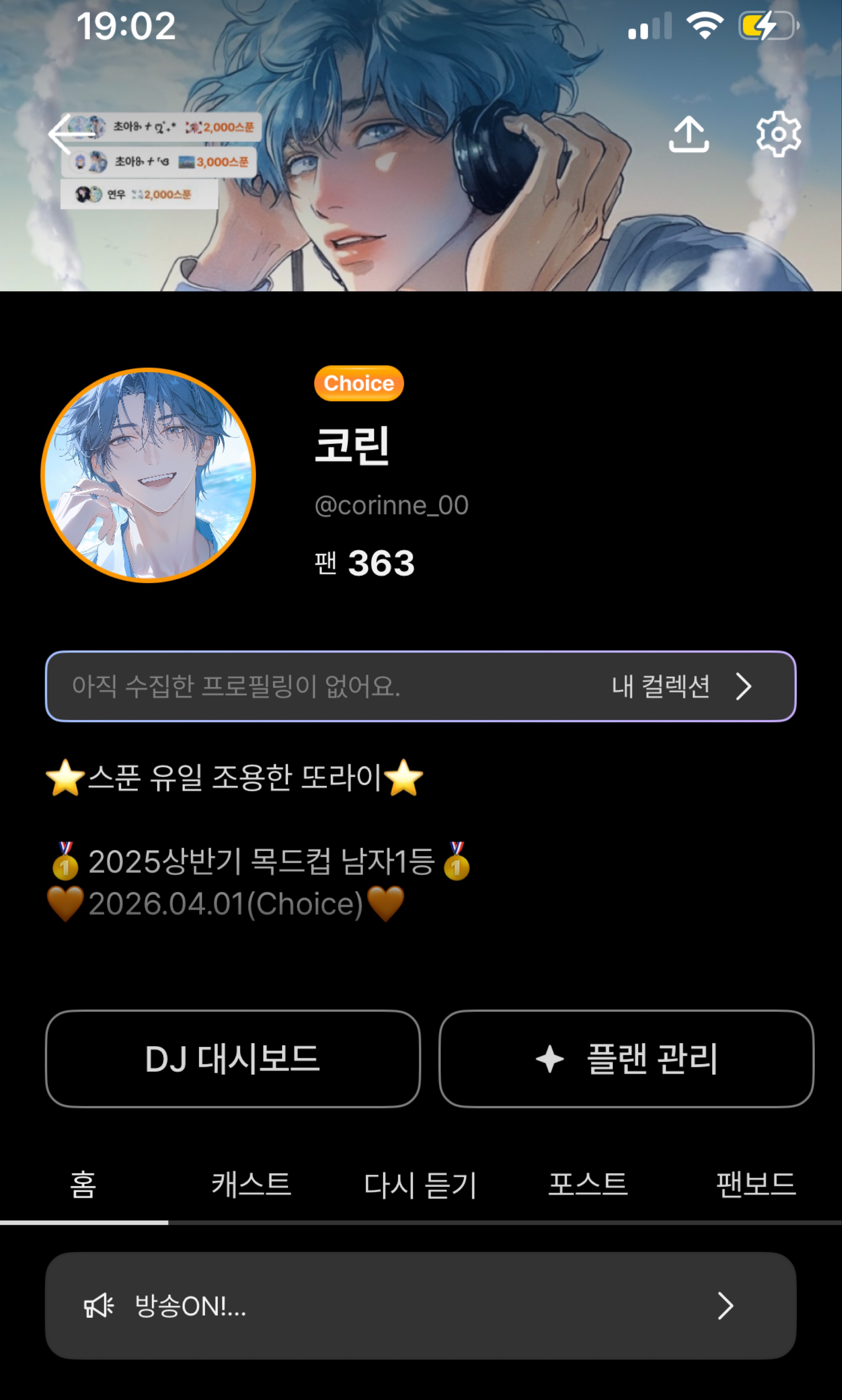Open 코린's profile picture
The width and height of the screenshot is (842, 1400).
click(x=148, y=475)
